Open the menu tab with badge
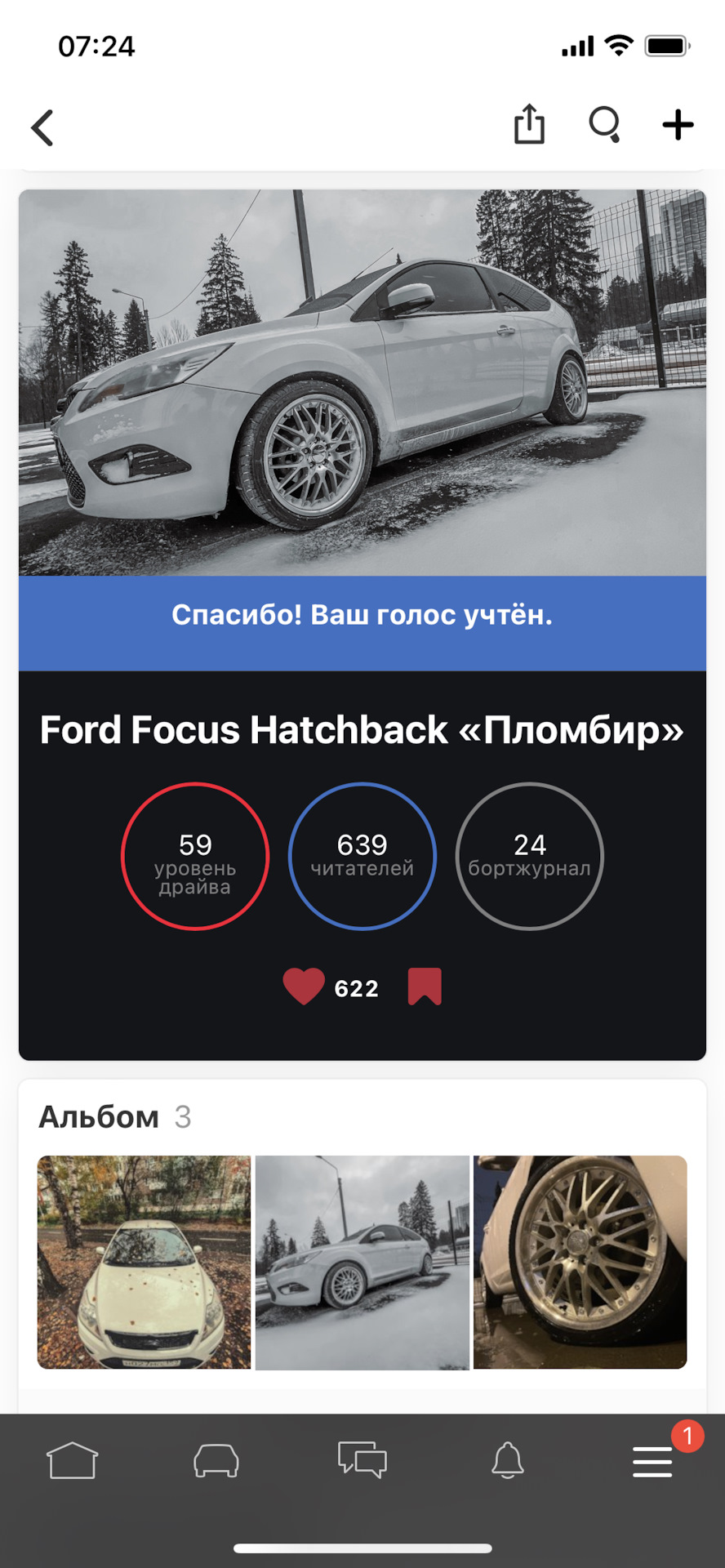Screen dimensions: 725x1568 click(x=652, y=1461)
